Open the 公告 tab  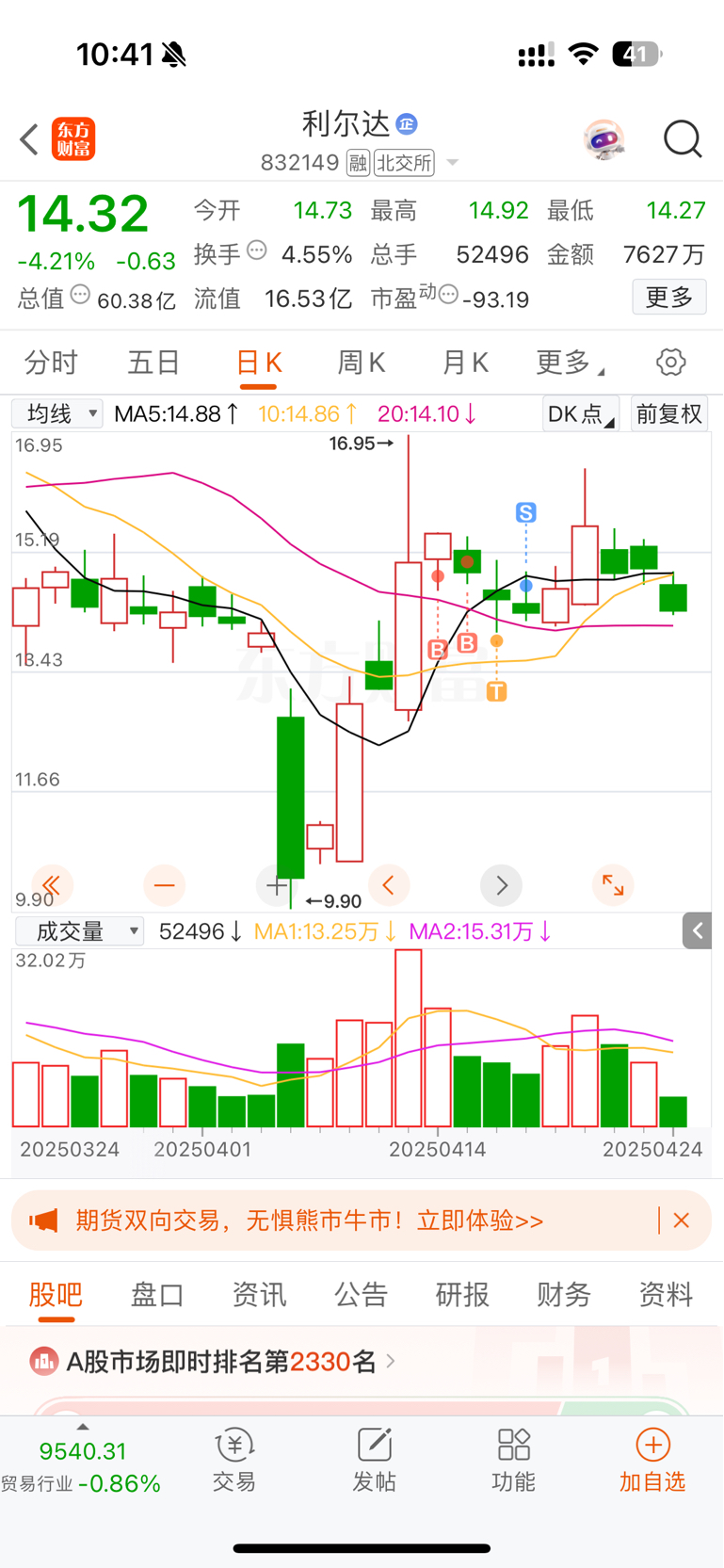(x=361, y=1295)
